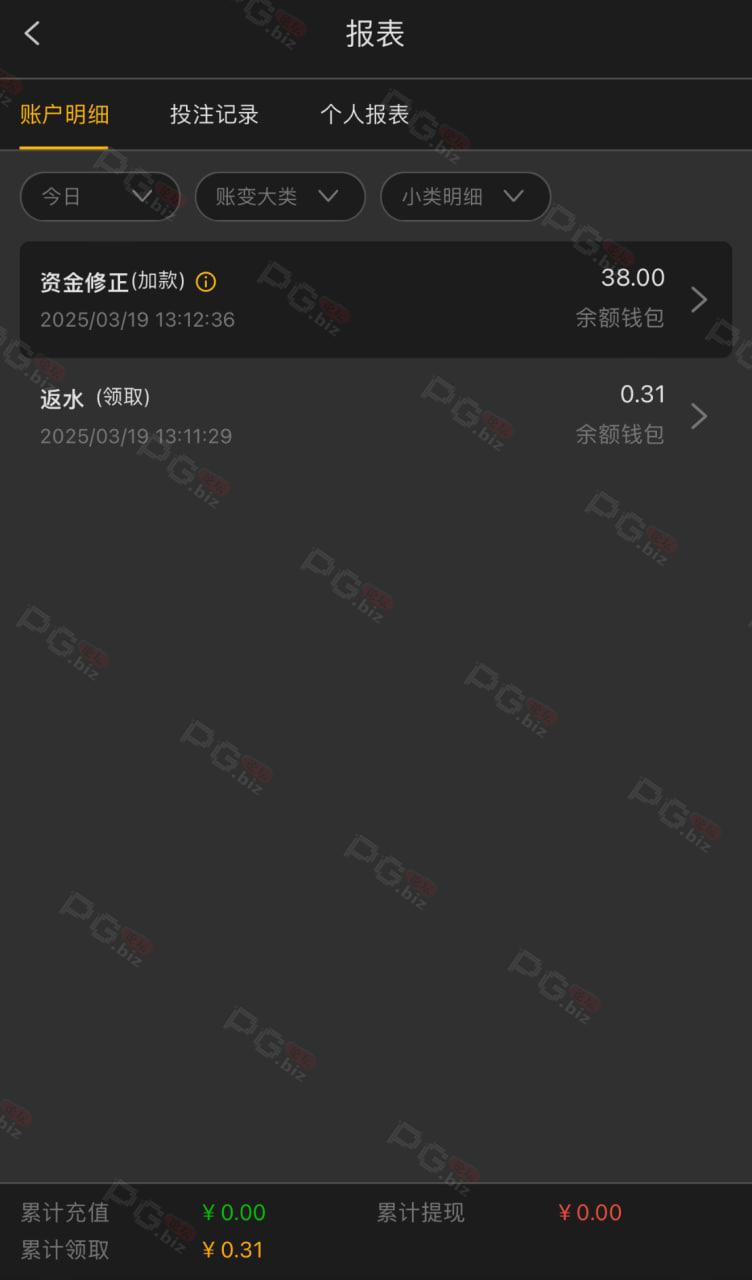Go back using the top-left arrow

[x=32, y=34]
